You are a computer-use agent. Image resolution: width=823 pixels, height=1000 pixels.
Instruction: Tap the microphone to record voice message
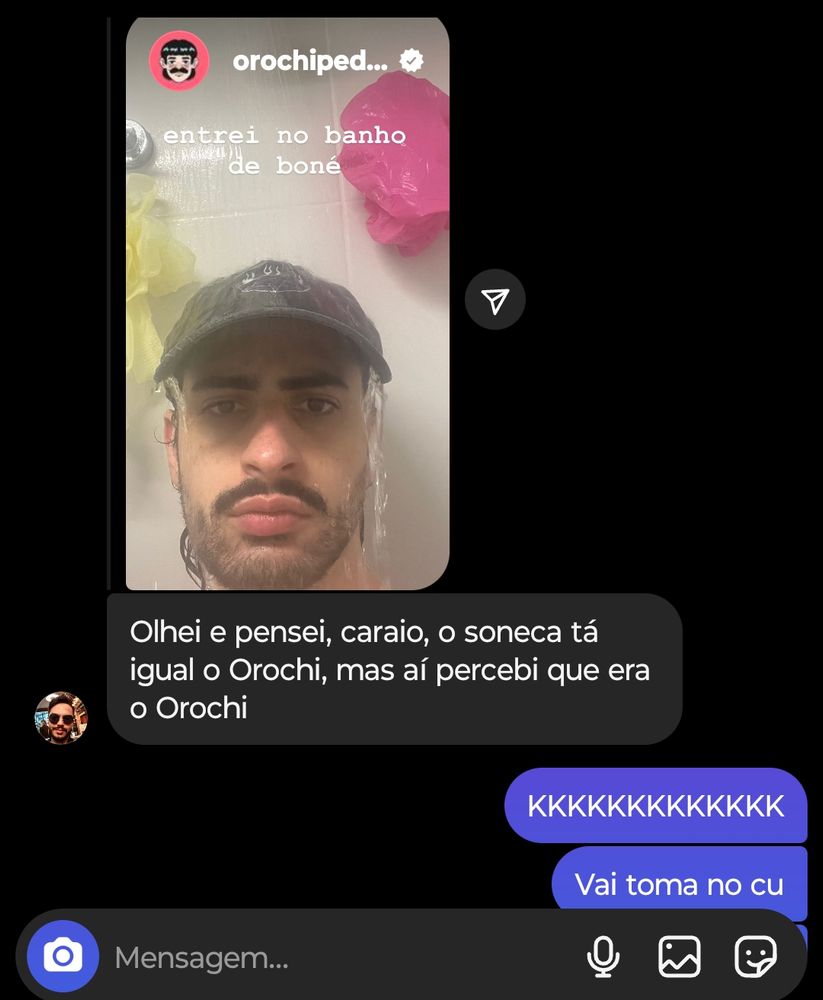(603, 957)
